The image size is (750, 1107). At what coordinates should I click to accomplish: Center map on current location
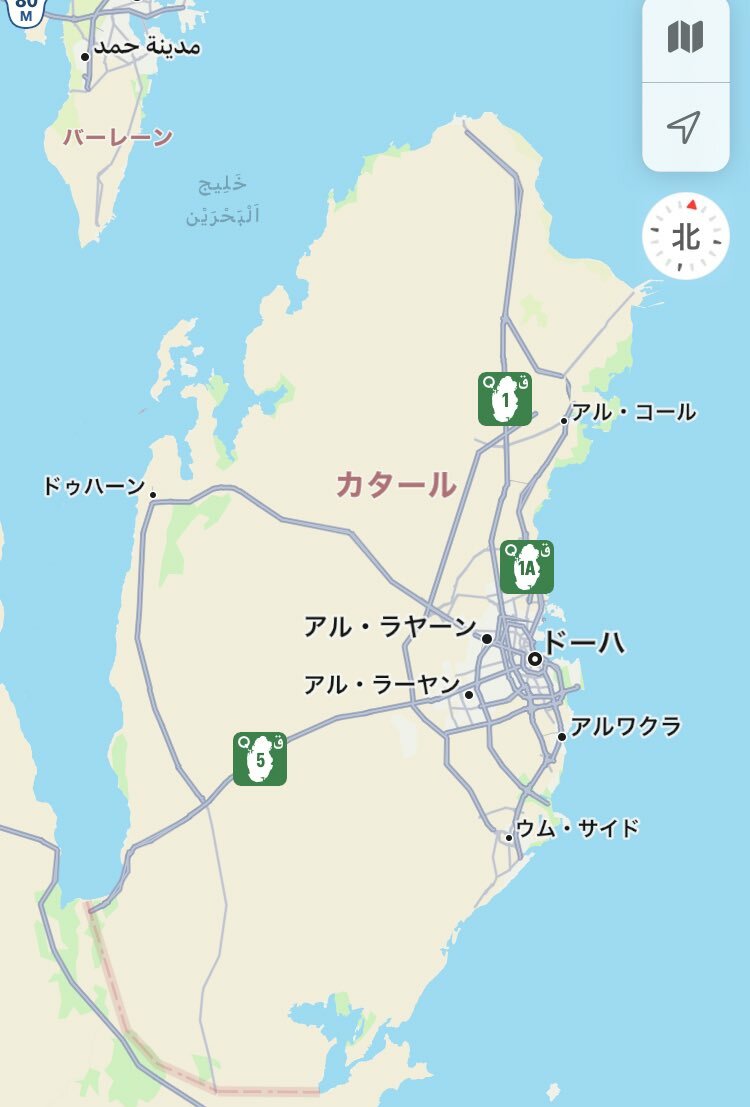pyautogui.click(x=685, y=127)
